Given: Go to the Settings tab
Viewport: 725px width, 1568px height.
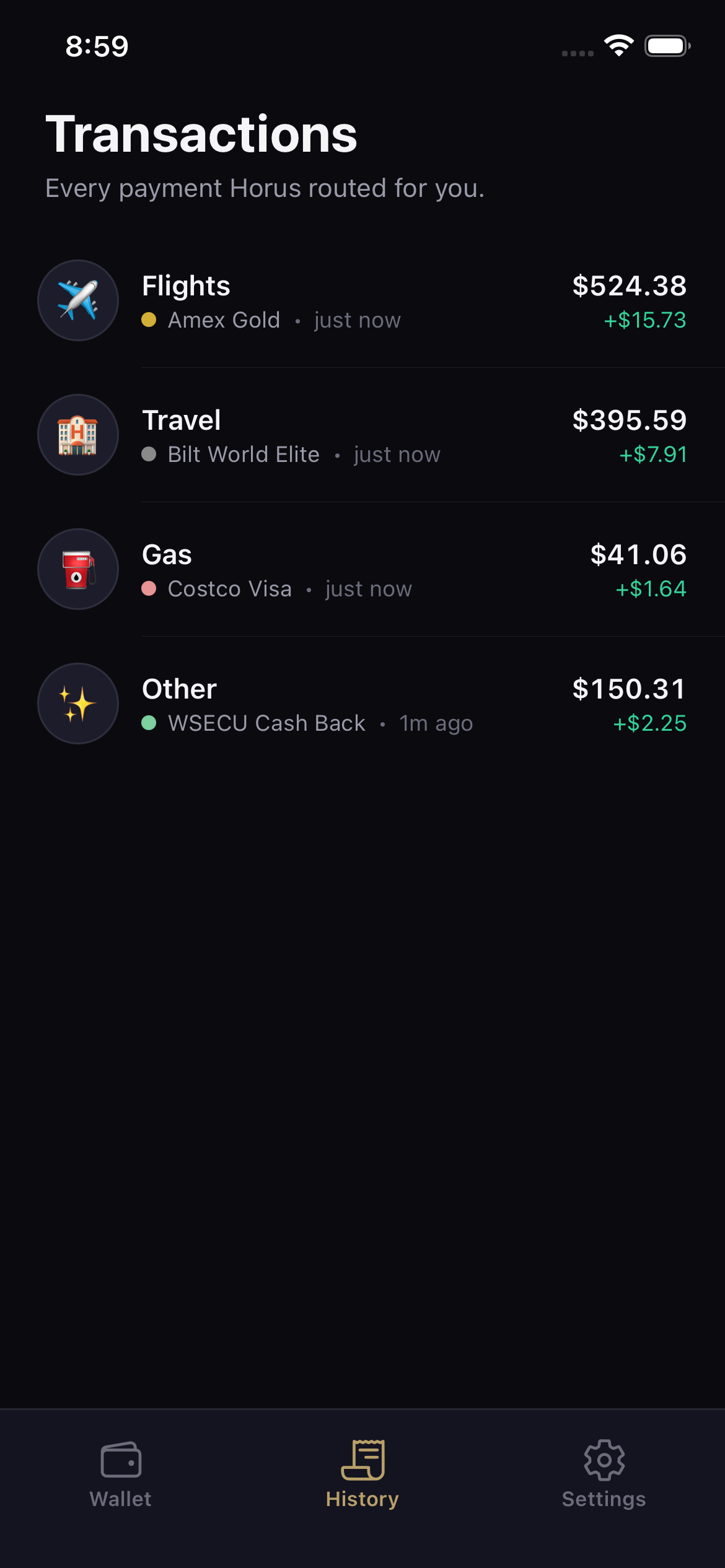Looking at the screenshot, I should tap(604, 1474).
